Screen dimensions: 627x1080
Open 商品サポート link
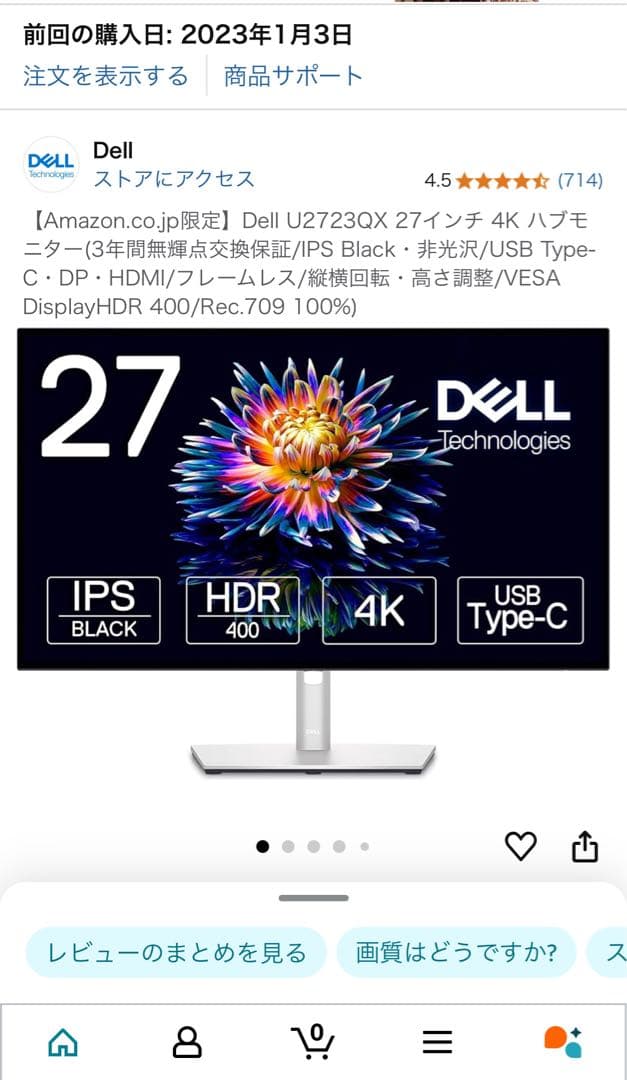click(293, 76)
